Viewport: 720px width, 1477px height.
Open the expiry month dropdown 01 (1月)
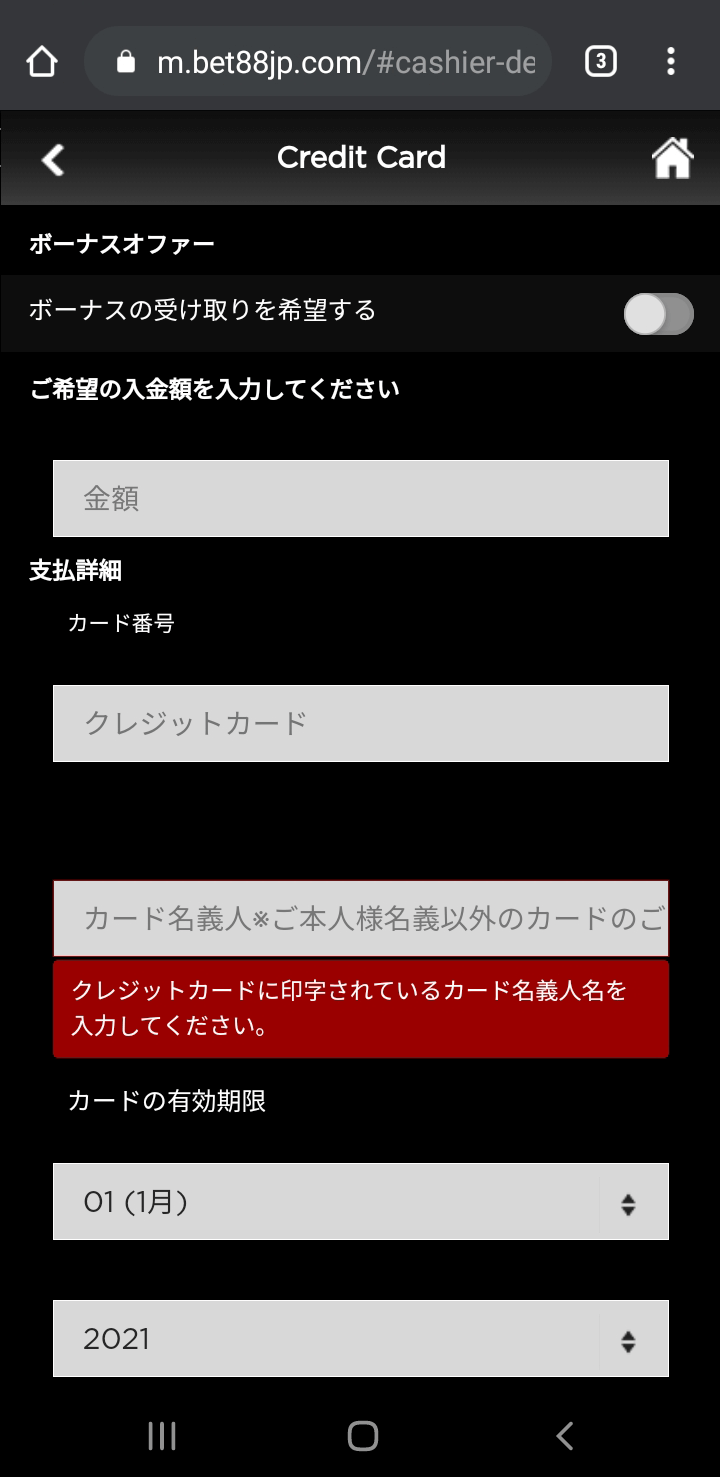click(360, 1201)
